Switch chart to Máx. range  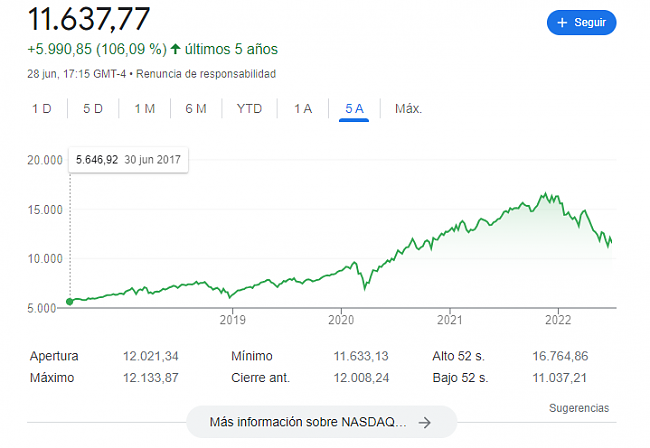tap(408, 108)
